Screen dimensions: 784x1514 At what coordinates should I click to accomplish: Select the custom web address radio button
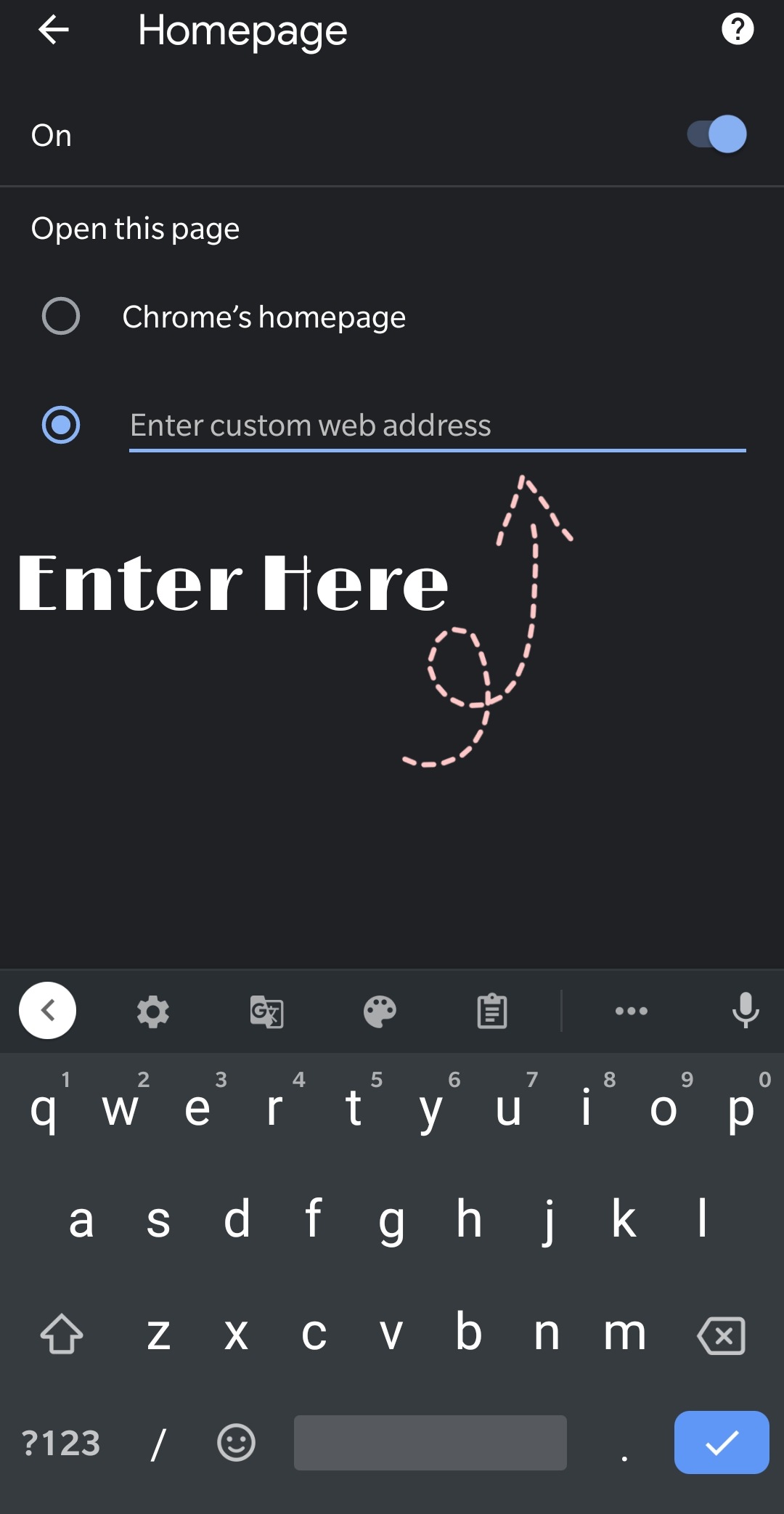point(62,425)
